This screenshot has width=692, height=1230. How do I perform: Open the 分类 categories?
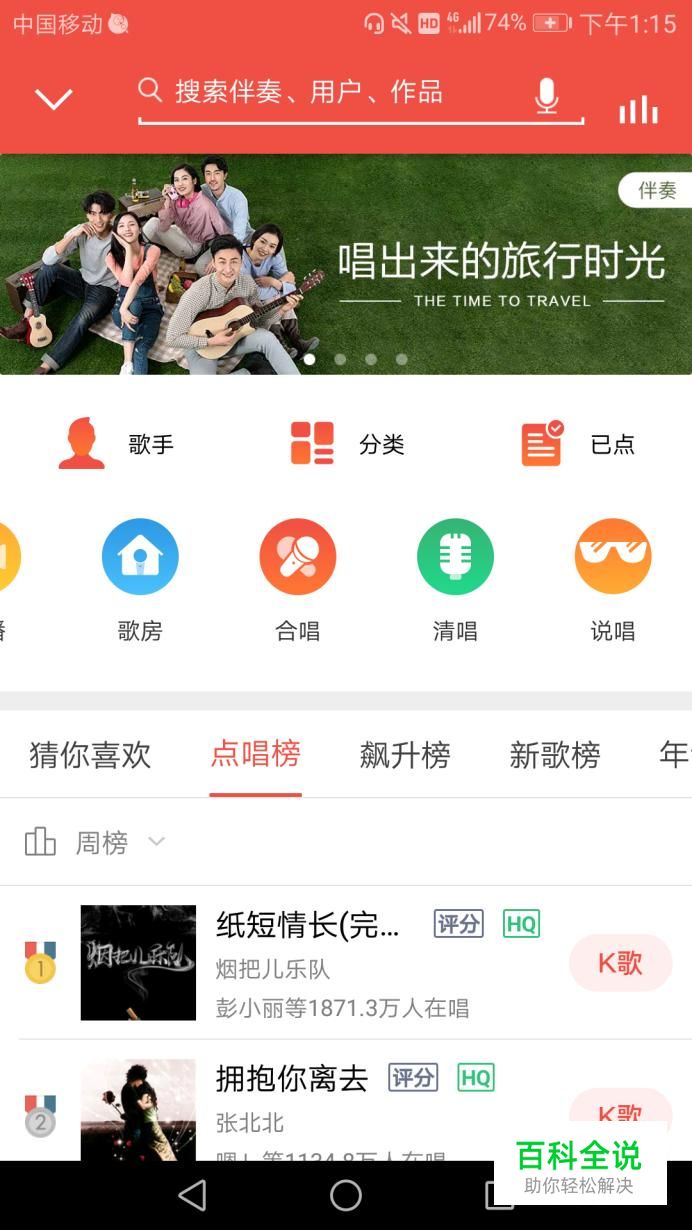[346, 444]
